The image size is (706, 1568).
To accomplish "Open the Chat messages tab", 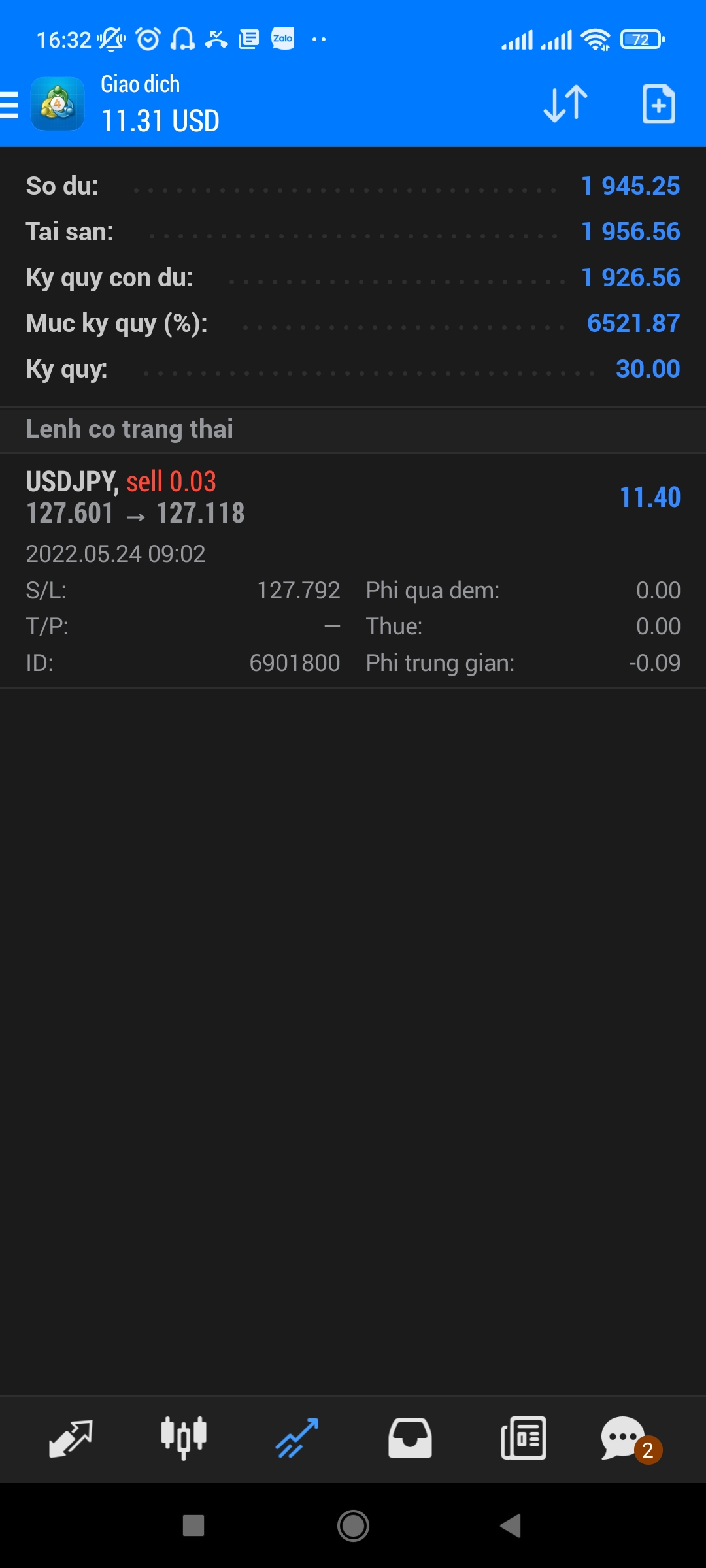I will click(624, 1438).
